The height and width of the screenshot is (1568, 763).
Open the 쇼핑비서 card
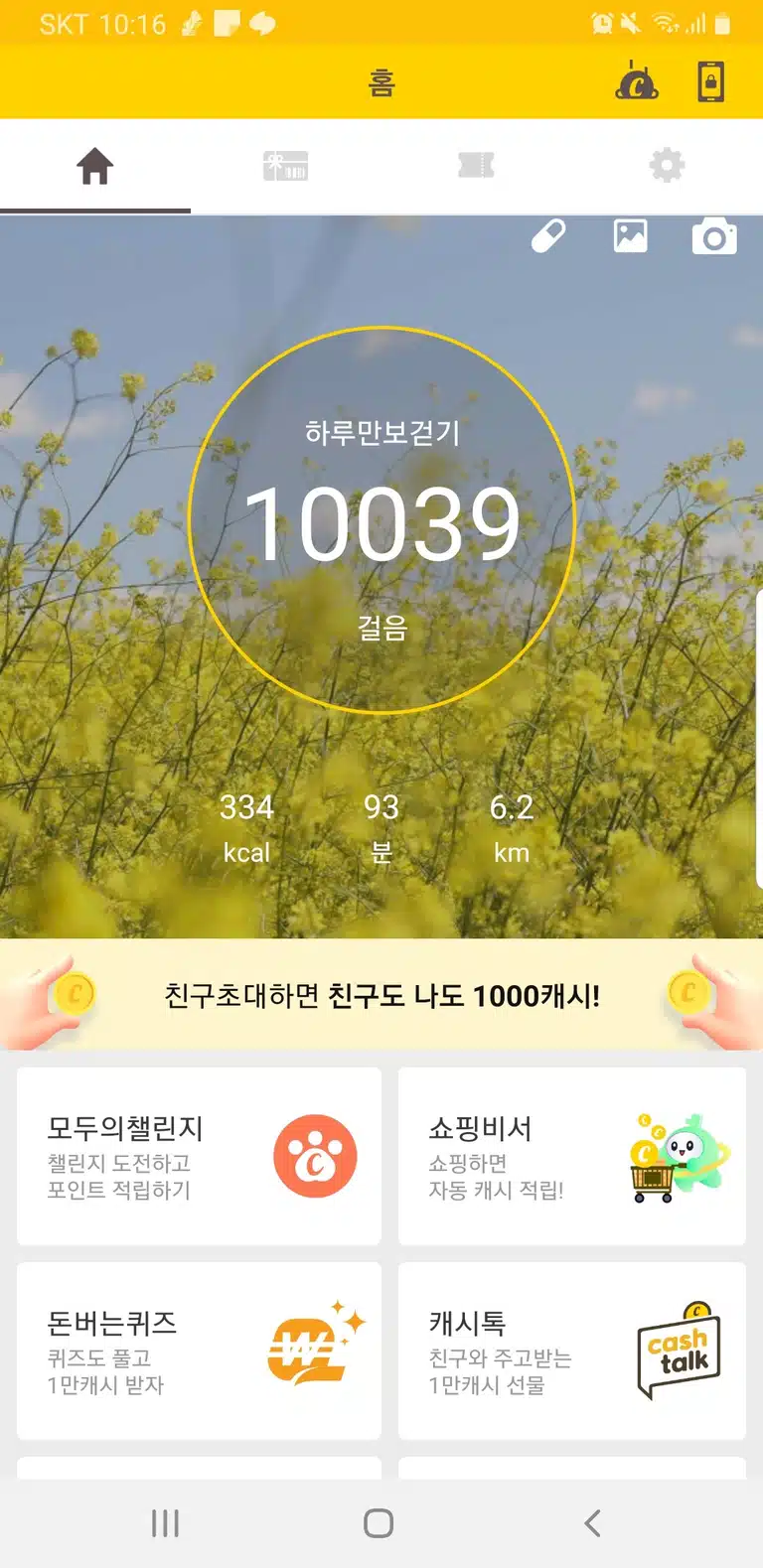pos(572,1157)
